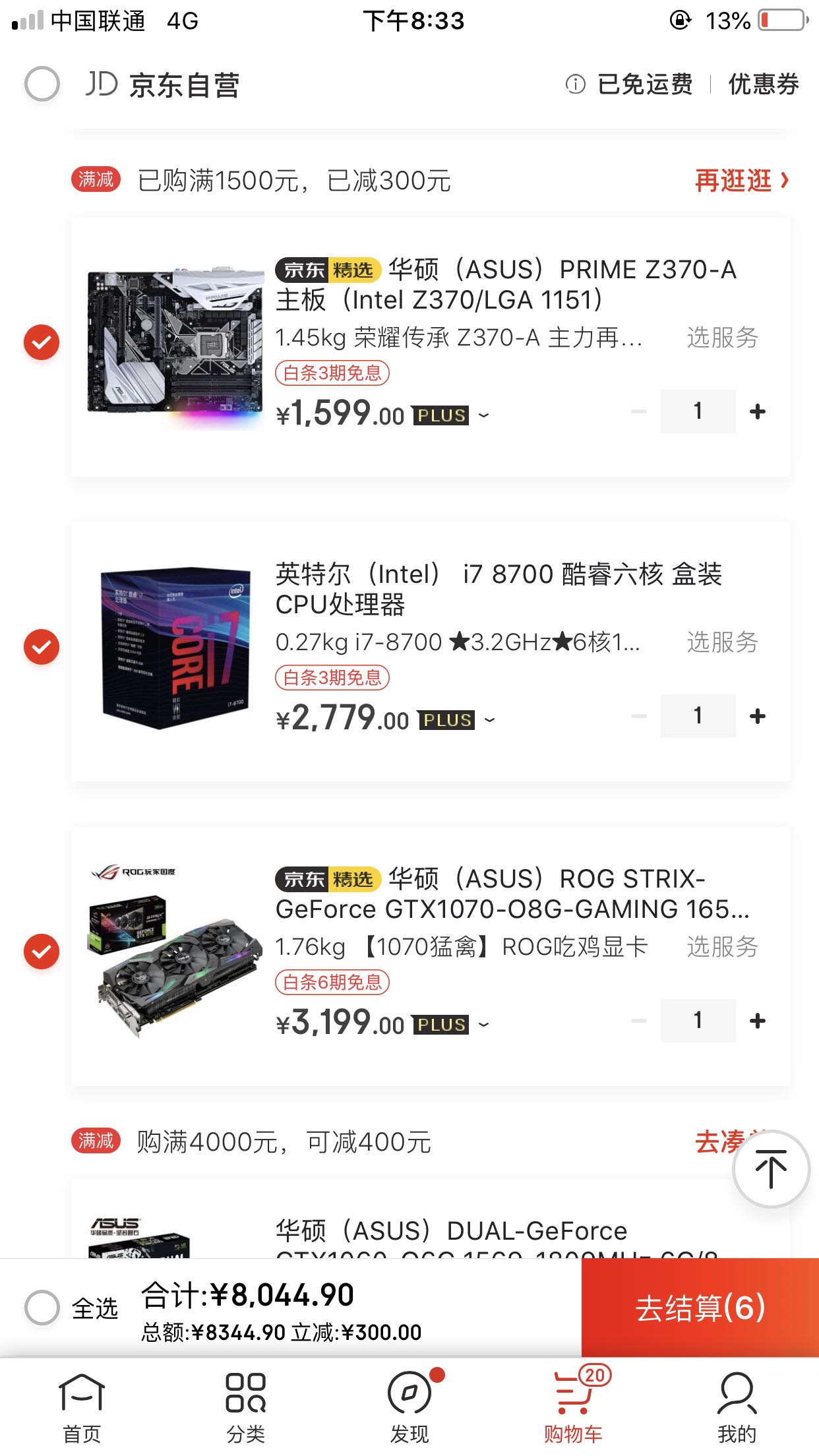The width and height of the screenshot is (819, 1456).
Task: Expand price details for ¥3,199.00 graphics card
Action: click(484, 1025)
